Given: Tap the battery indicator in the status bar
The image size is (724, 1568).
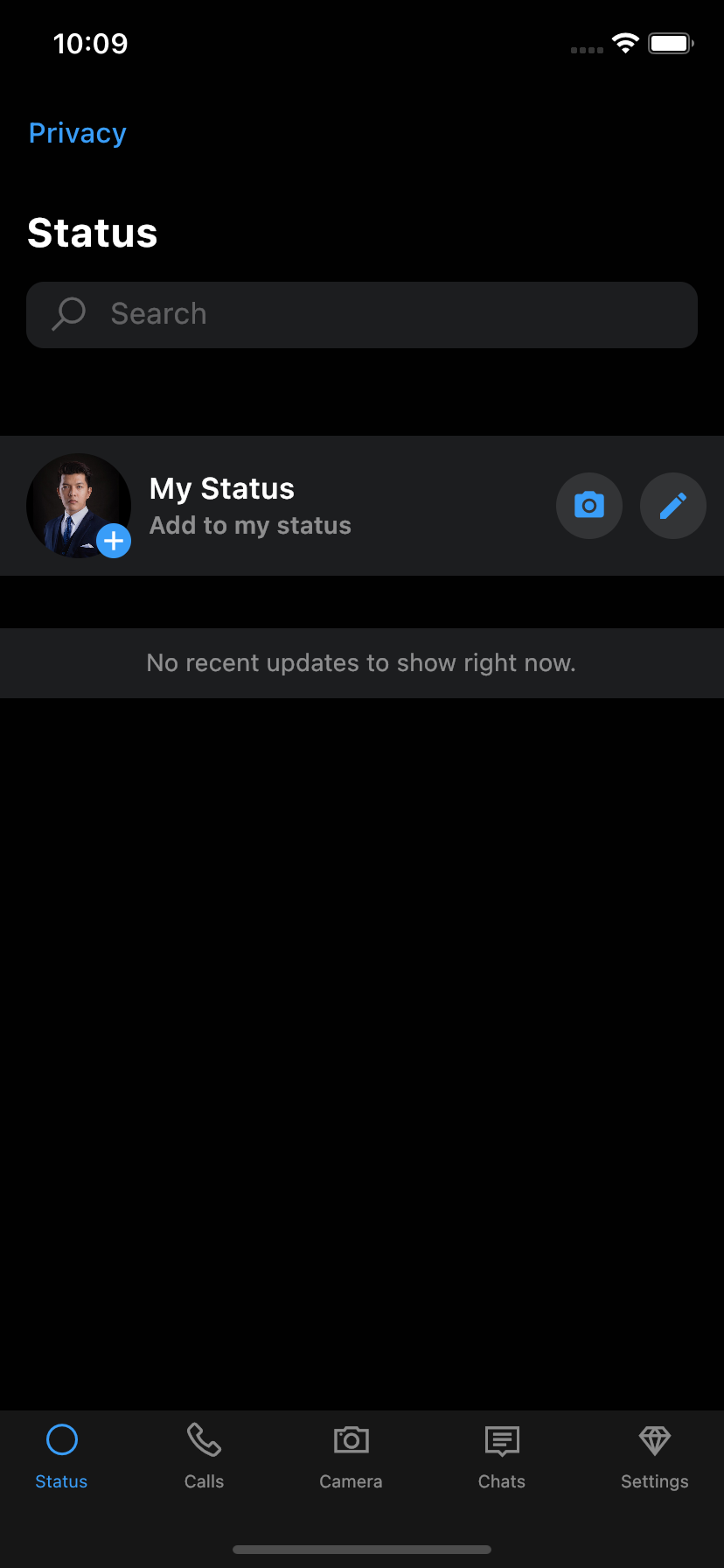Looking at the screenshot, I should point(670,43).
